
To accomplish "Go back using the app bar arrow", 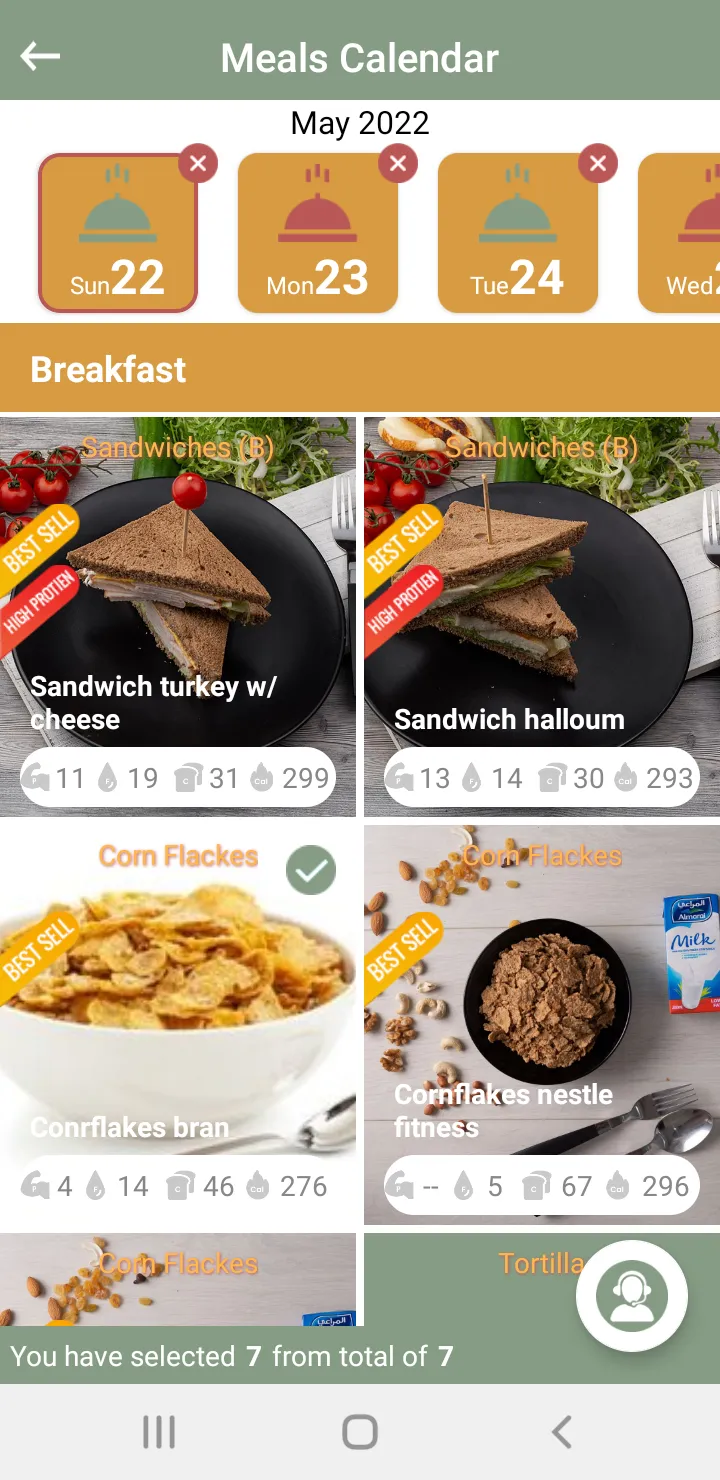I will [41, 57].
